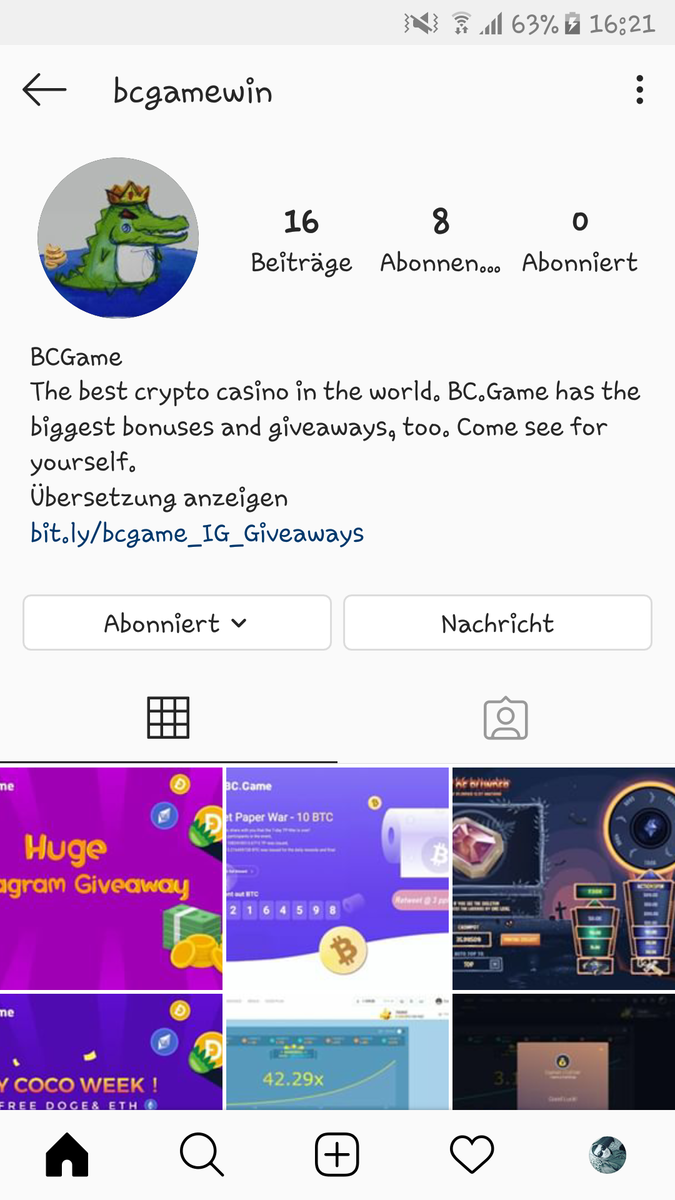Switch to the grid posts tab
This screenshot has height=1200, width=675.
tap(168, 717)
